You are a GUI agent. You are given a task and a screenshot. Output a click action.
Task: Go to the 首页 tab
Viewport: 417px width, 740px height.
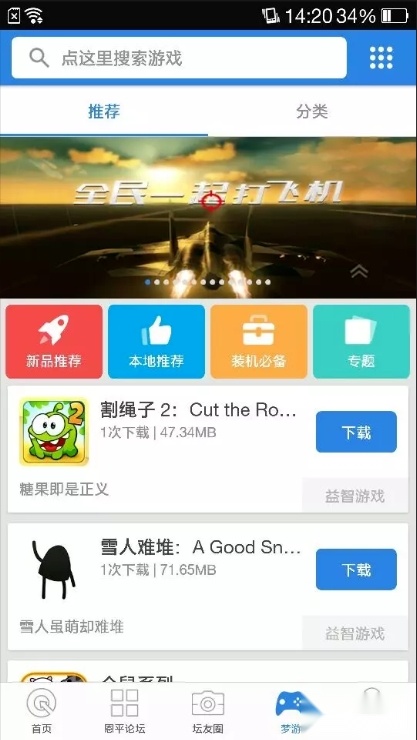[x=42, y=711]
